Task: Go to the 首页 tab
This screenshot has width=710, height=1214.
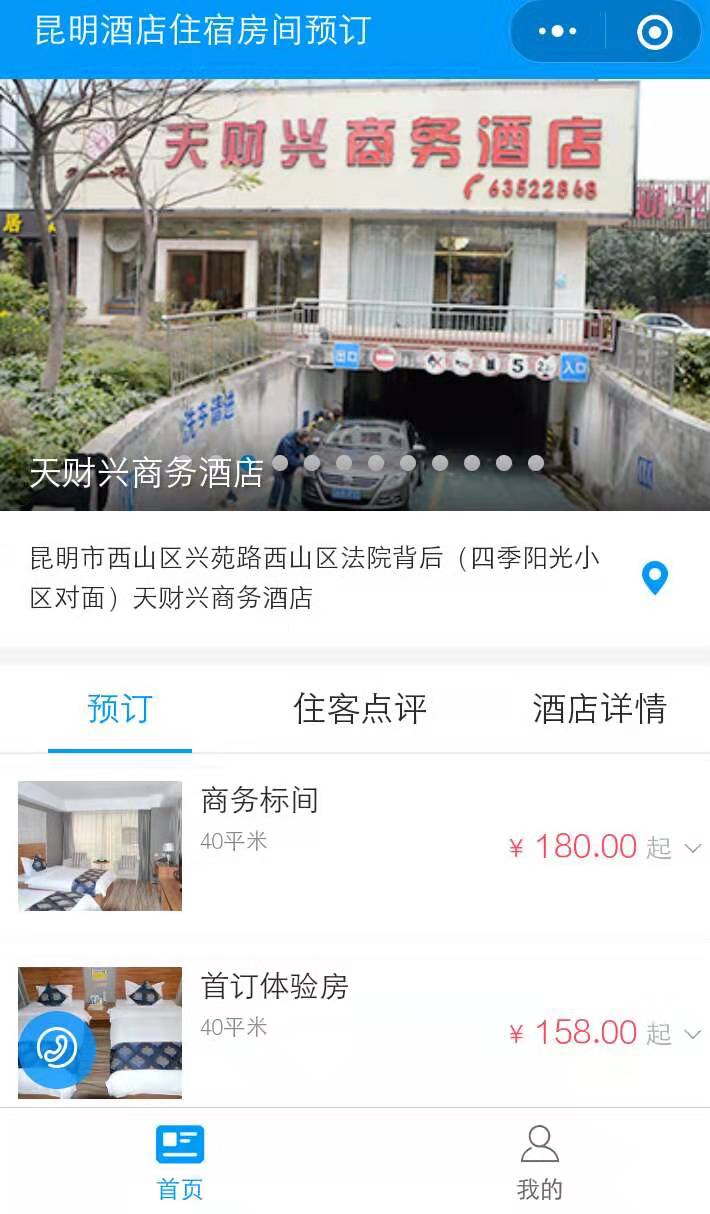Action: tap(180, 1162)
